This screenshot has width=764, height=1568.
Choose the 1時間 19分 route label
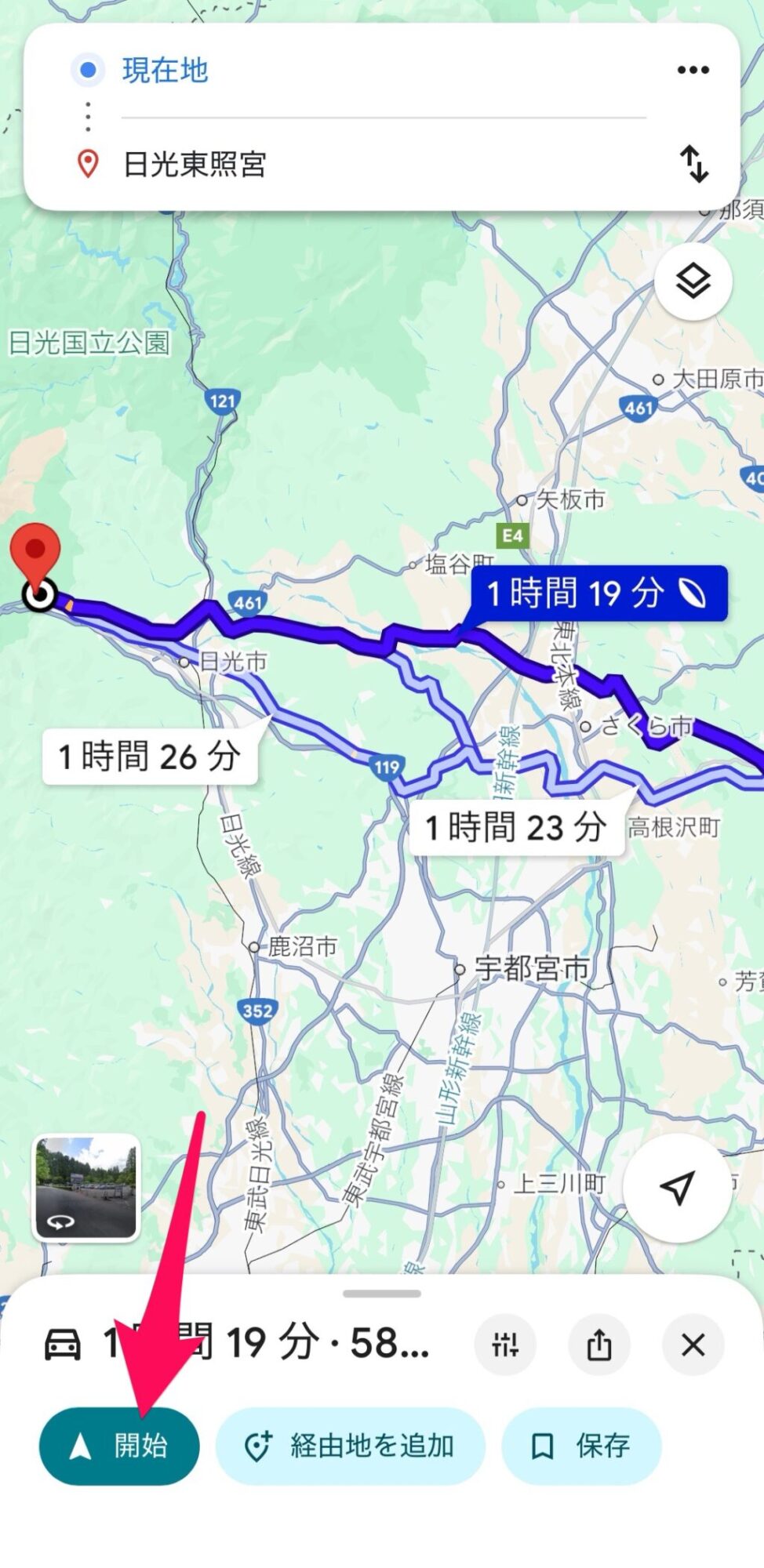(598, 593)
